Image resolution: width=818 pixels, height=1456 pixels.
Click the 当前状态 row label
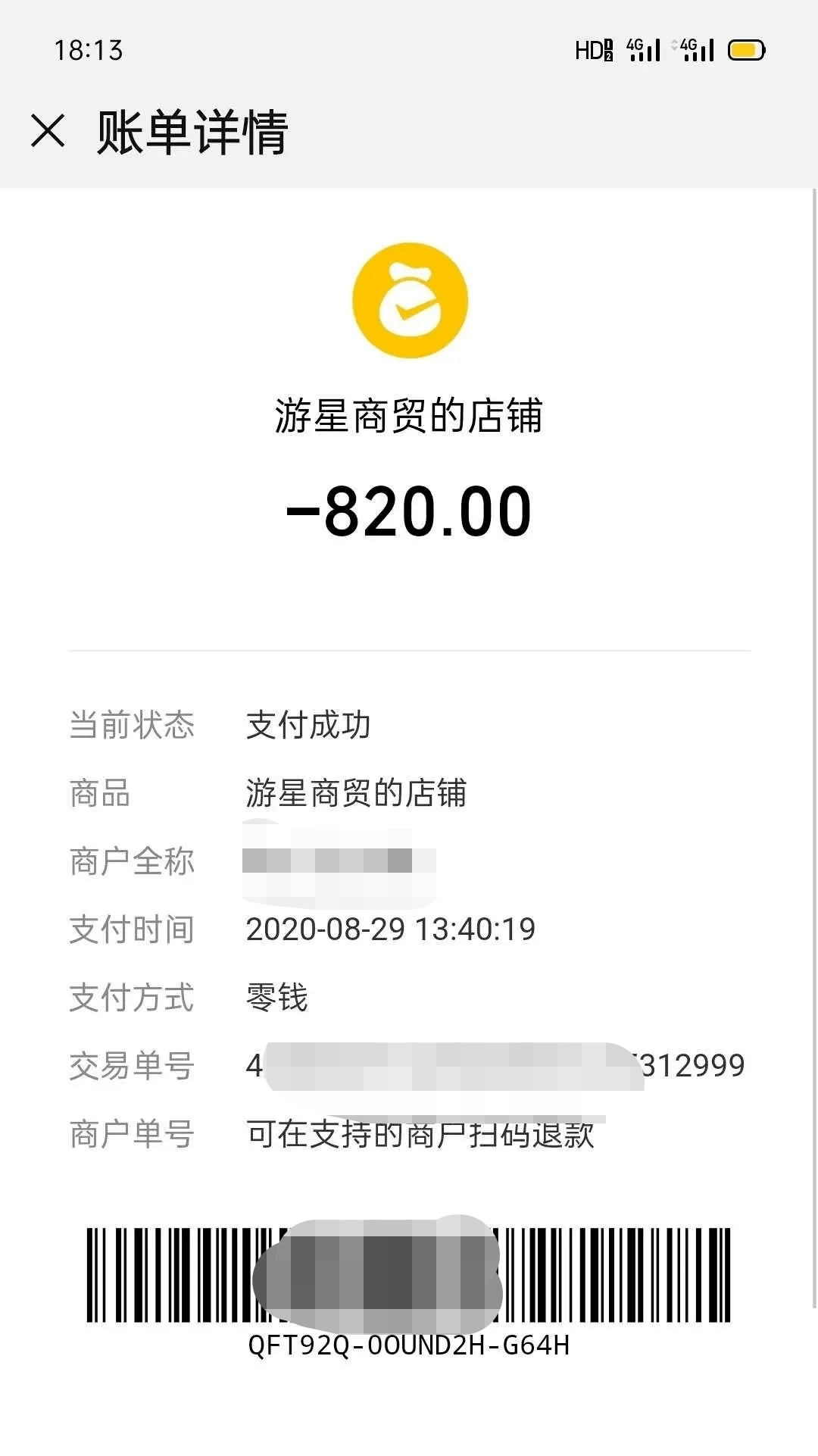[x=130, y=726]
